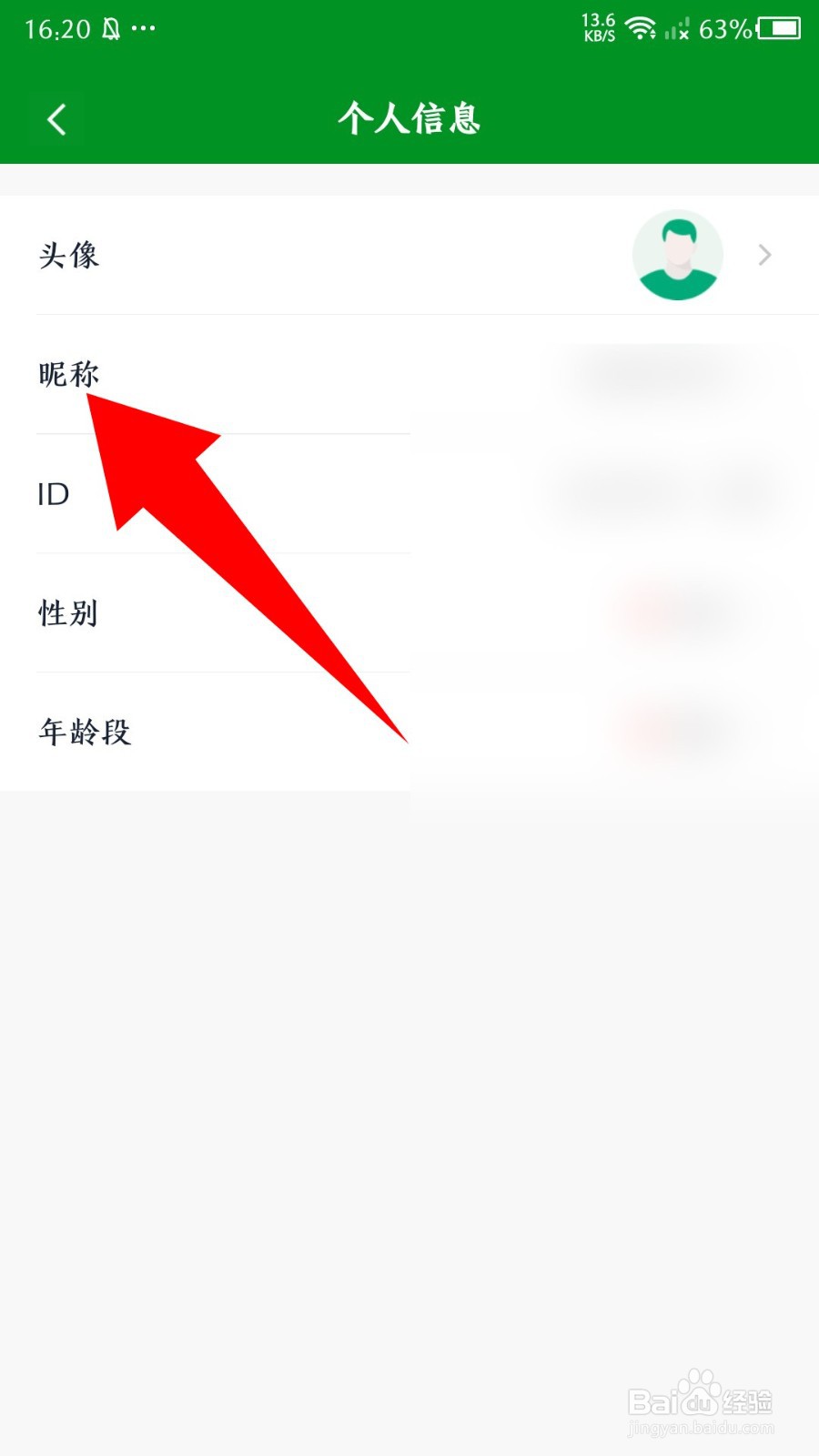
Task: Tap the 13.6 KB/s network speed indicator
Action: (596, 27)
